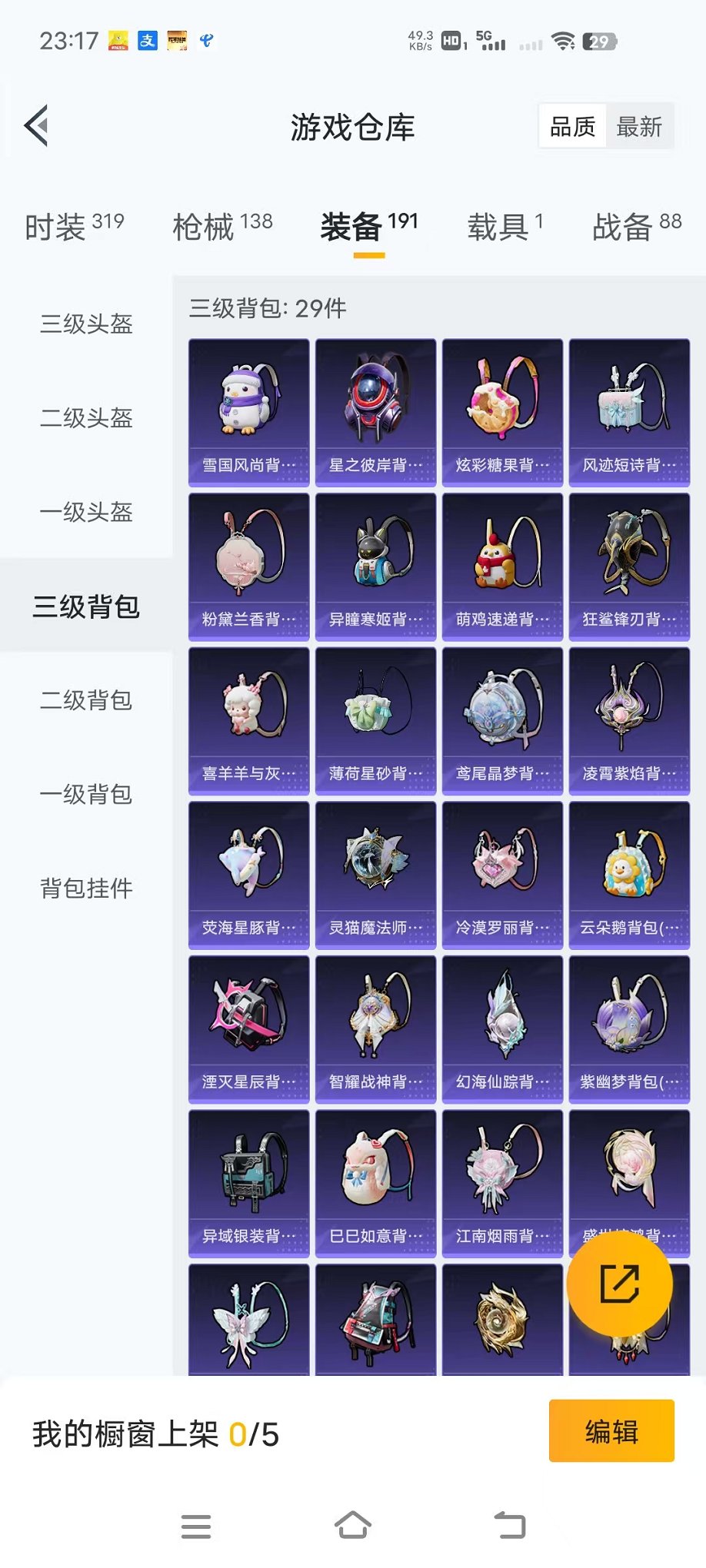706x1568 pixels.
Task: Open the 湮灭星辰 backpack item
Action: point(248,1028)
